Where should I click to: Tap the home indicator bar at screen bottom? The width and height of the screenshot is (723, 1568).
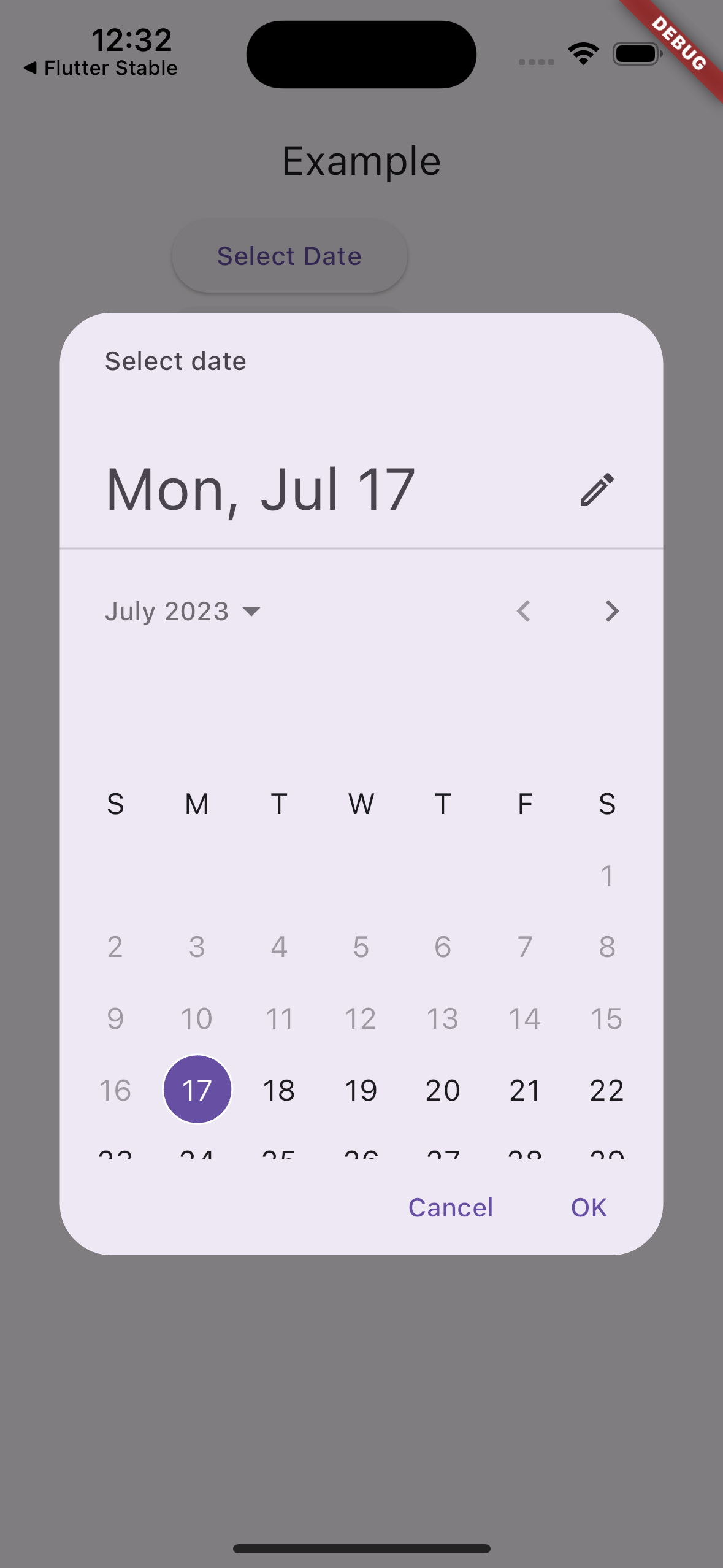coord(361,1548)
